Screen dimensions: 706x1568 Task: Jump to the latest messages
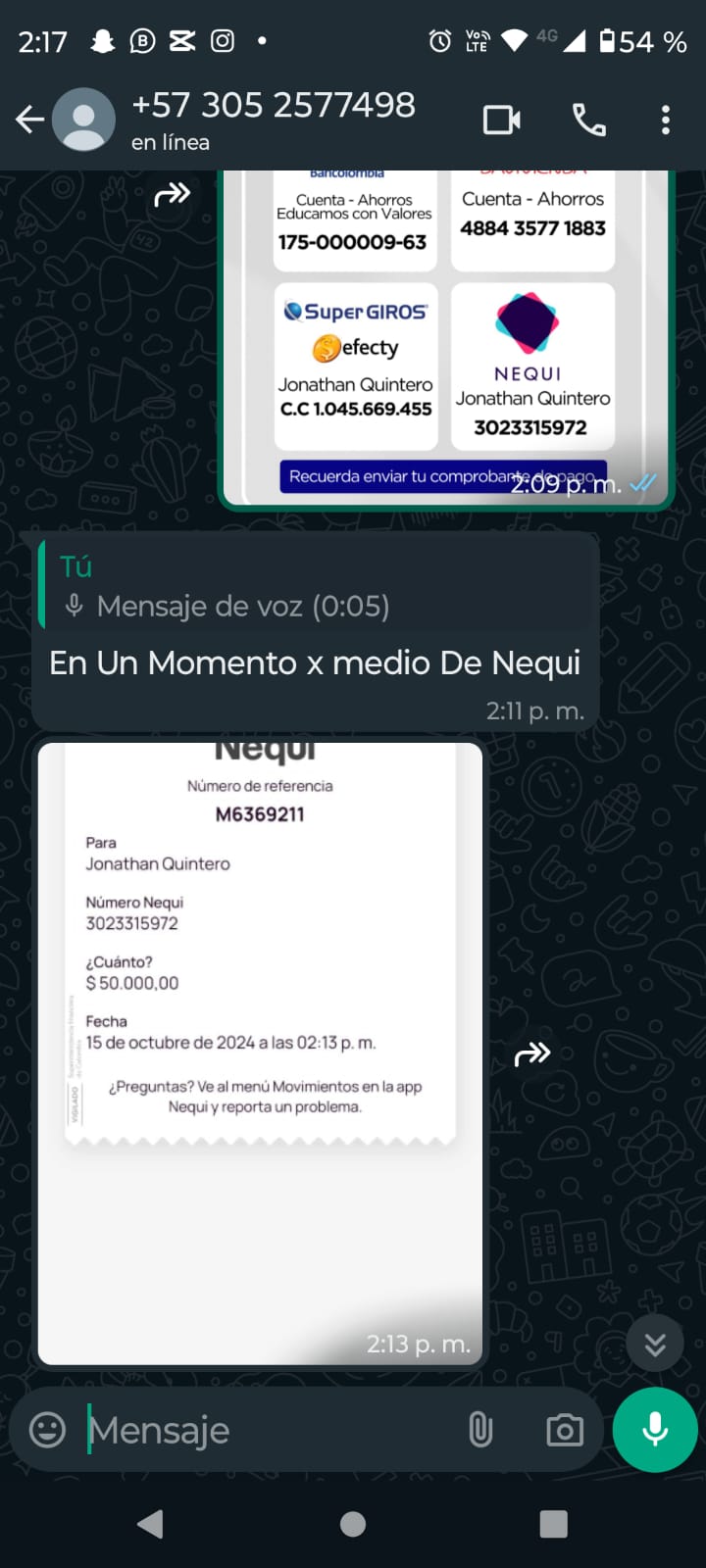coord(655,1344)
